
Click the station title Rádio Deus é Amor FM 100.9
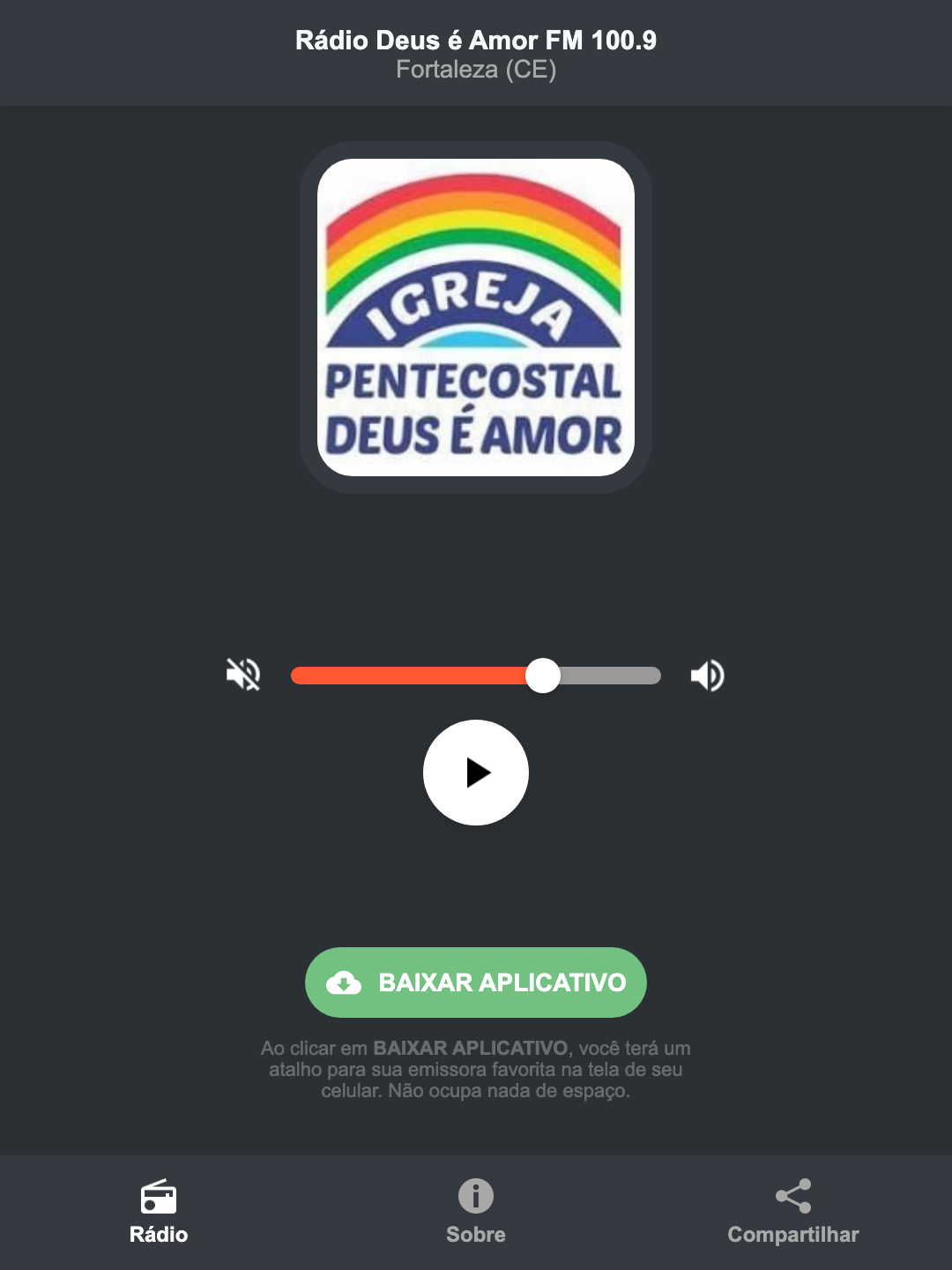[x=475, y=40]
